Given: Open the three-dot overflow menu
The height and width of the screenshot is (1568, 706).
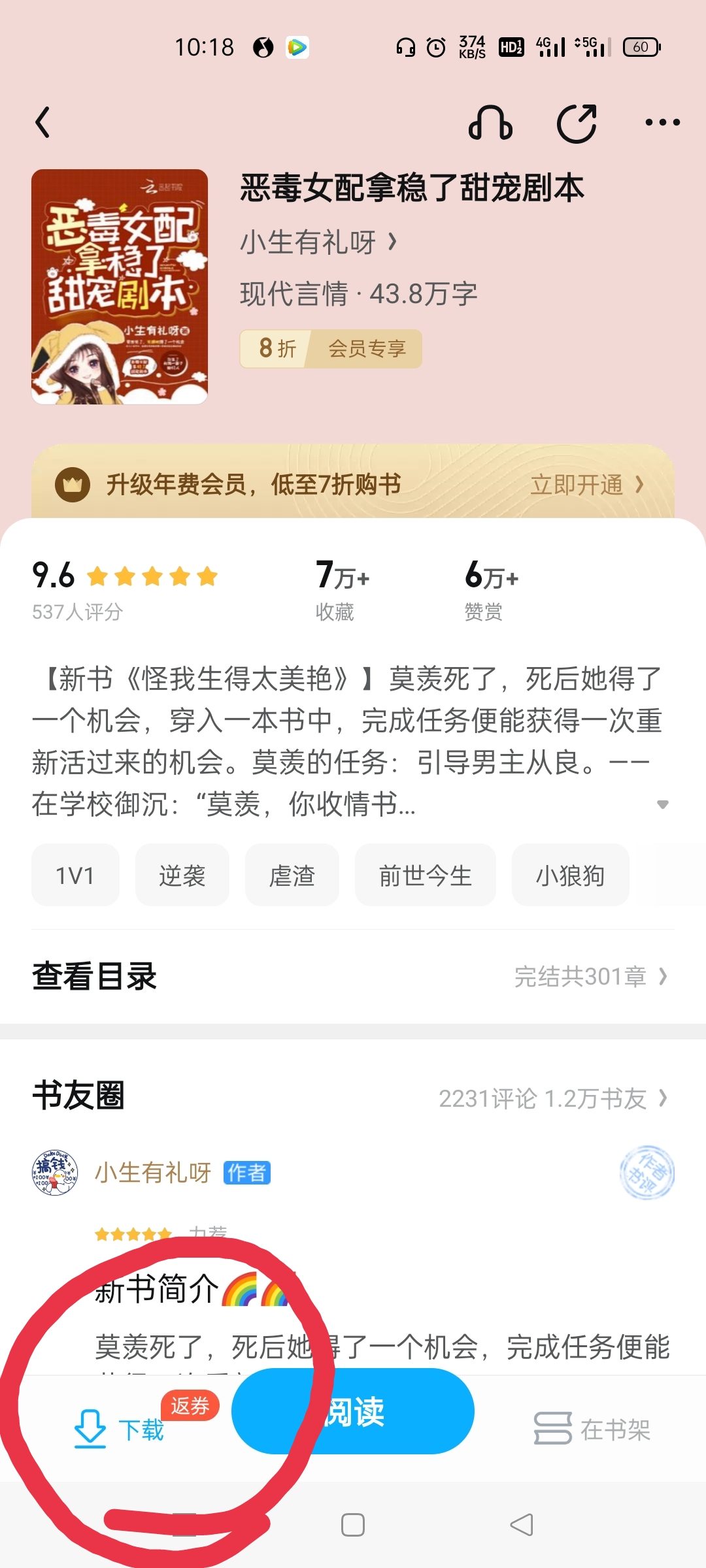Looking at the screenshot, I should click(x=662, y=122).
